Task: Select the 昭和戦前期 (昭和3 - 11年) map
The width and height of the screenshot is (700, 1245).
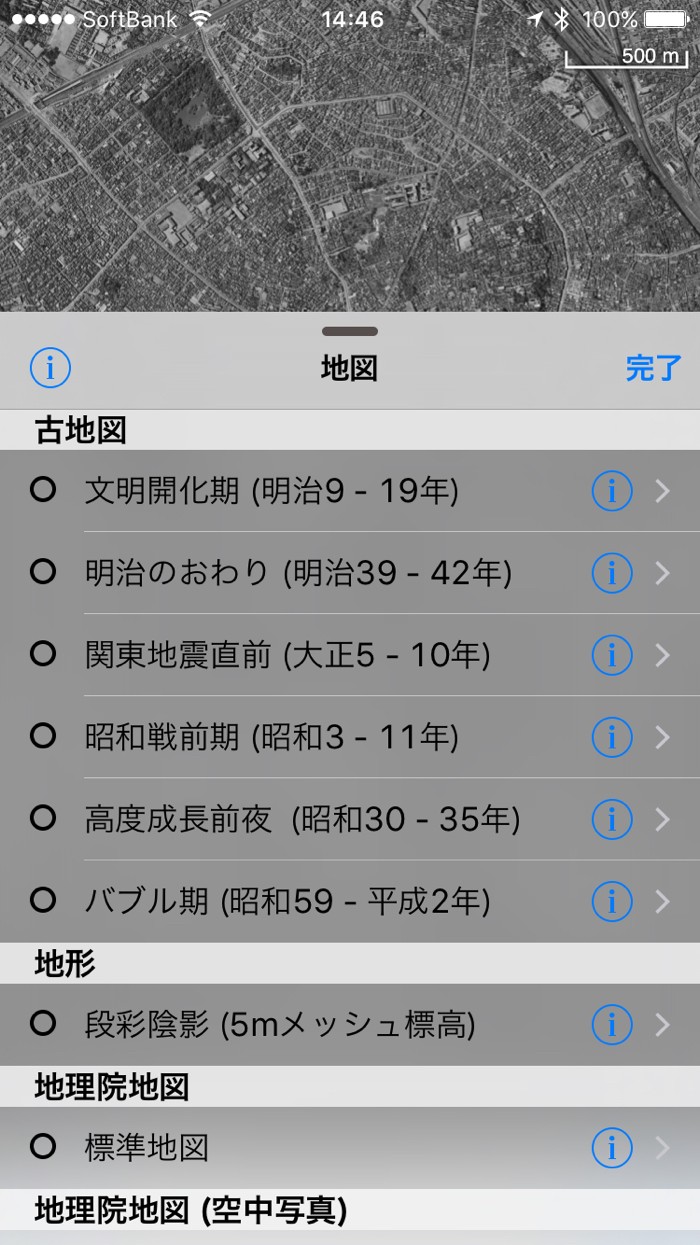Action: (x=271, y=737)
